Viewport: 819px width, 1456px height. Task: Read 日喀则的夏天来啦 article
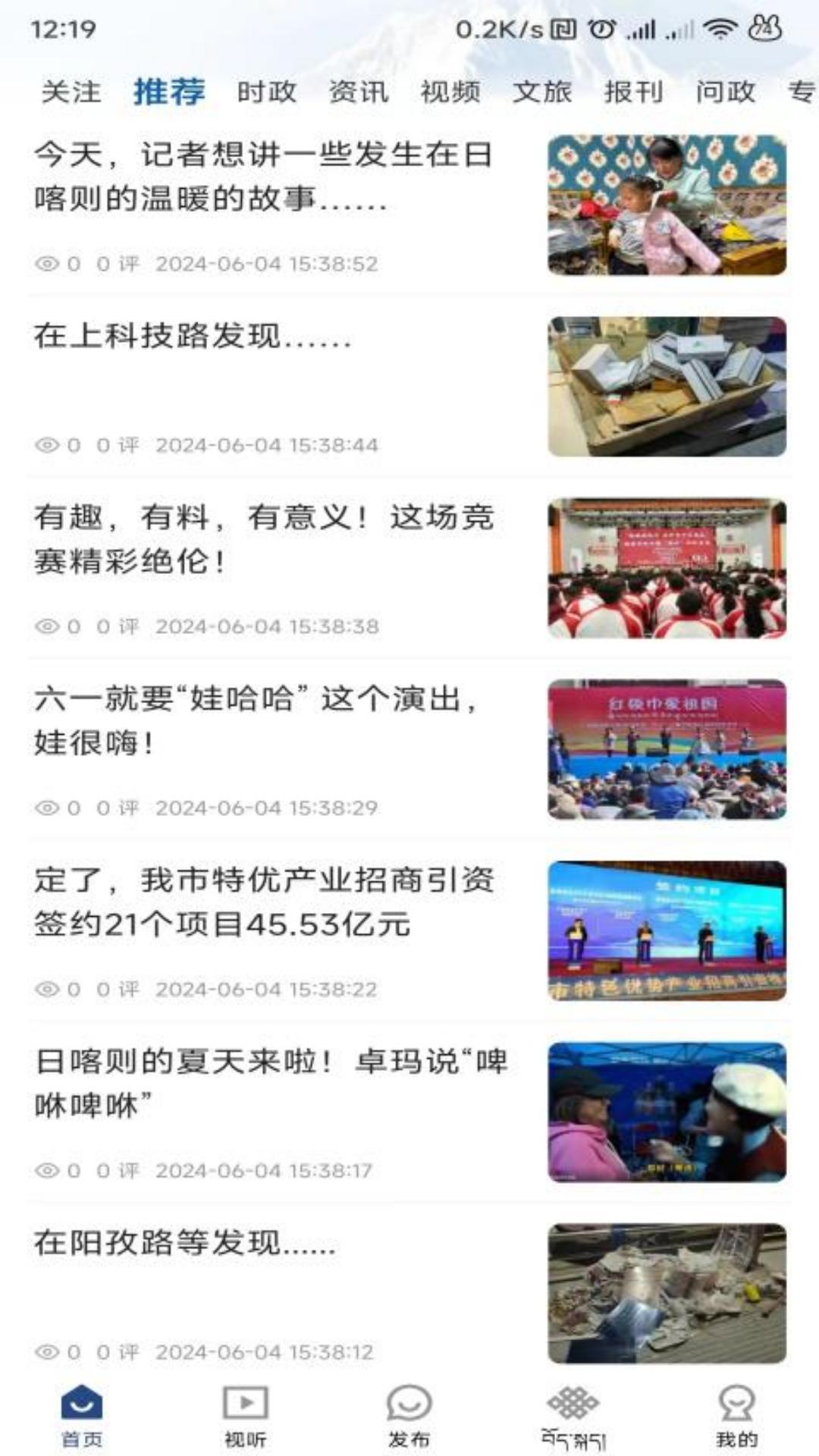tap(269, 1083)
